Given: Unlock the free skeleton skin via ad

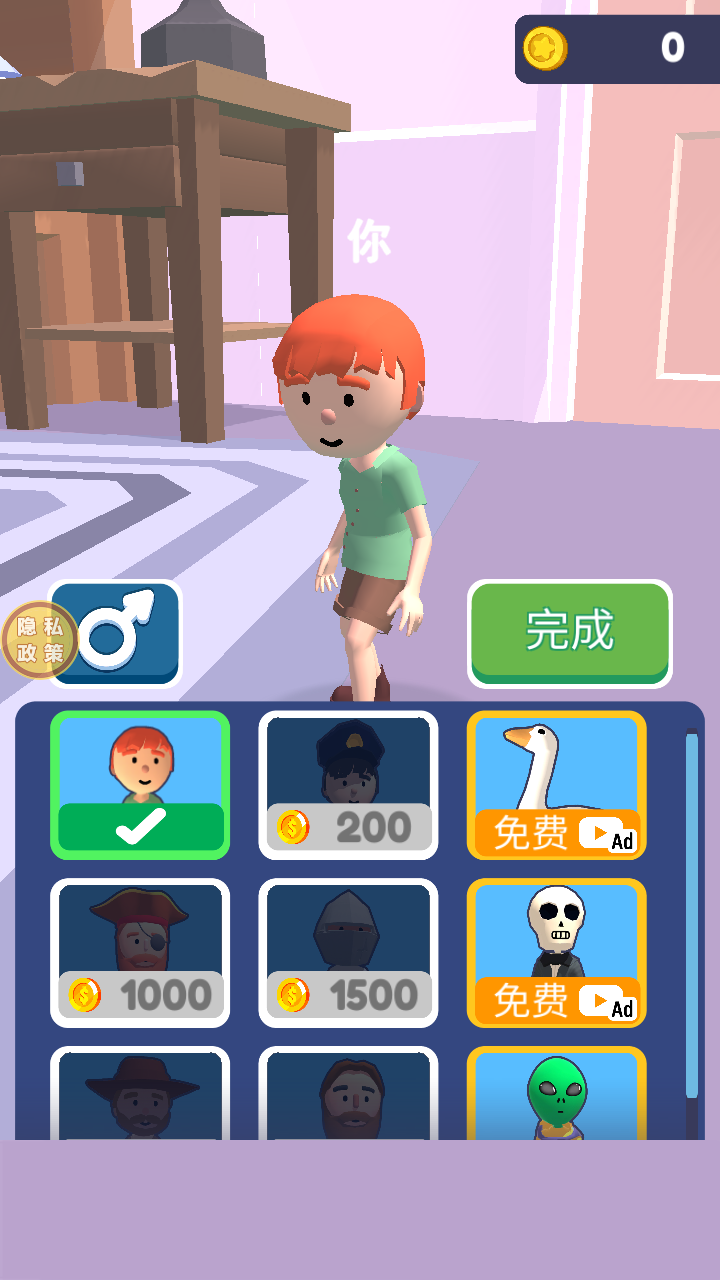Looking at the screenshot, I should point(556,952).
